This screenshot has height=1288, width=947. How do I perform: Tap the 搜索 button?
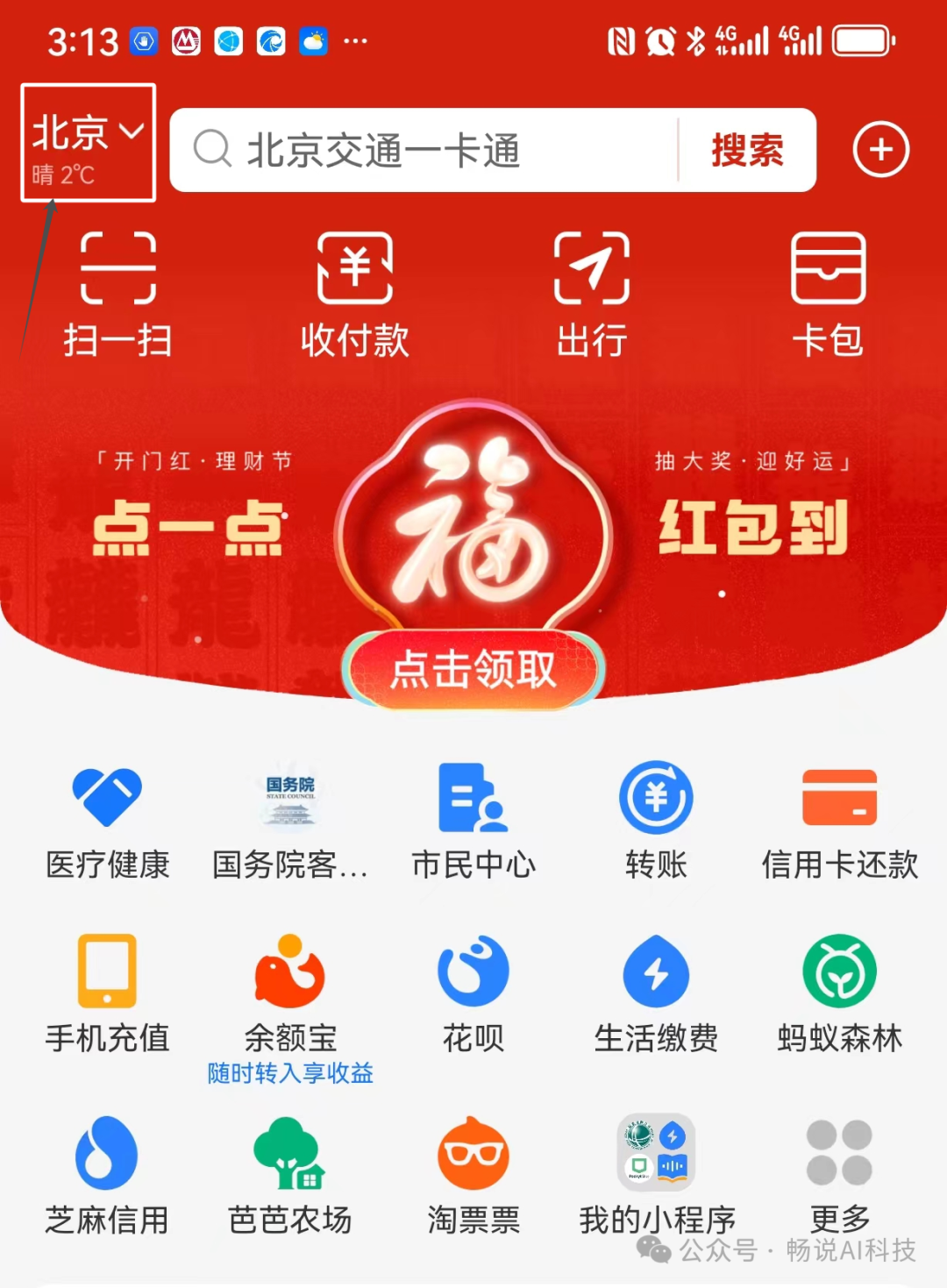pos(747,150)
